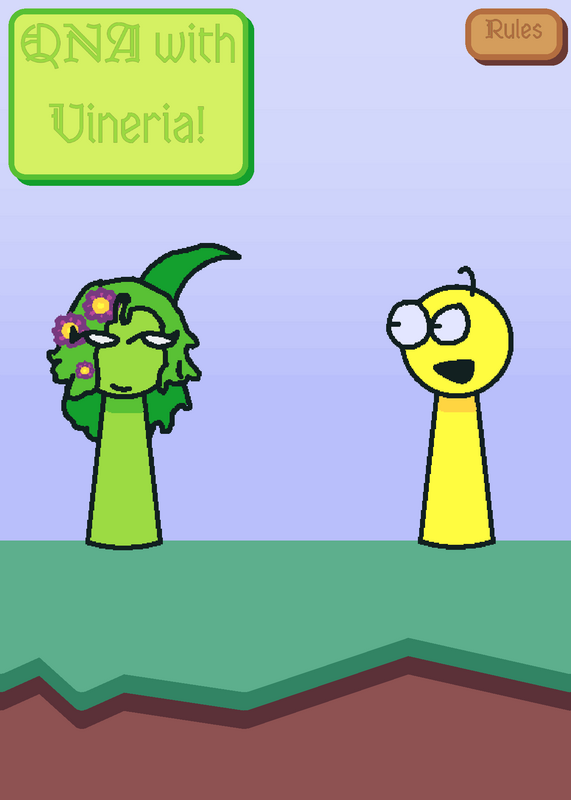Open the Rules button
Screen dimensions: 571x800
pos(515,35)
